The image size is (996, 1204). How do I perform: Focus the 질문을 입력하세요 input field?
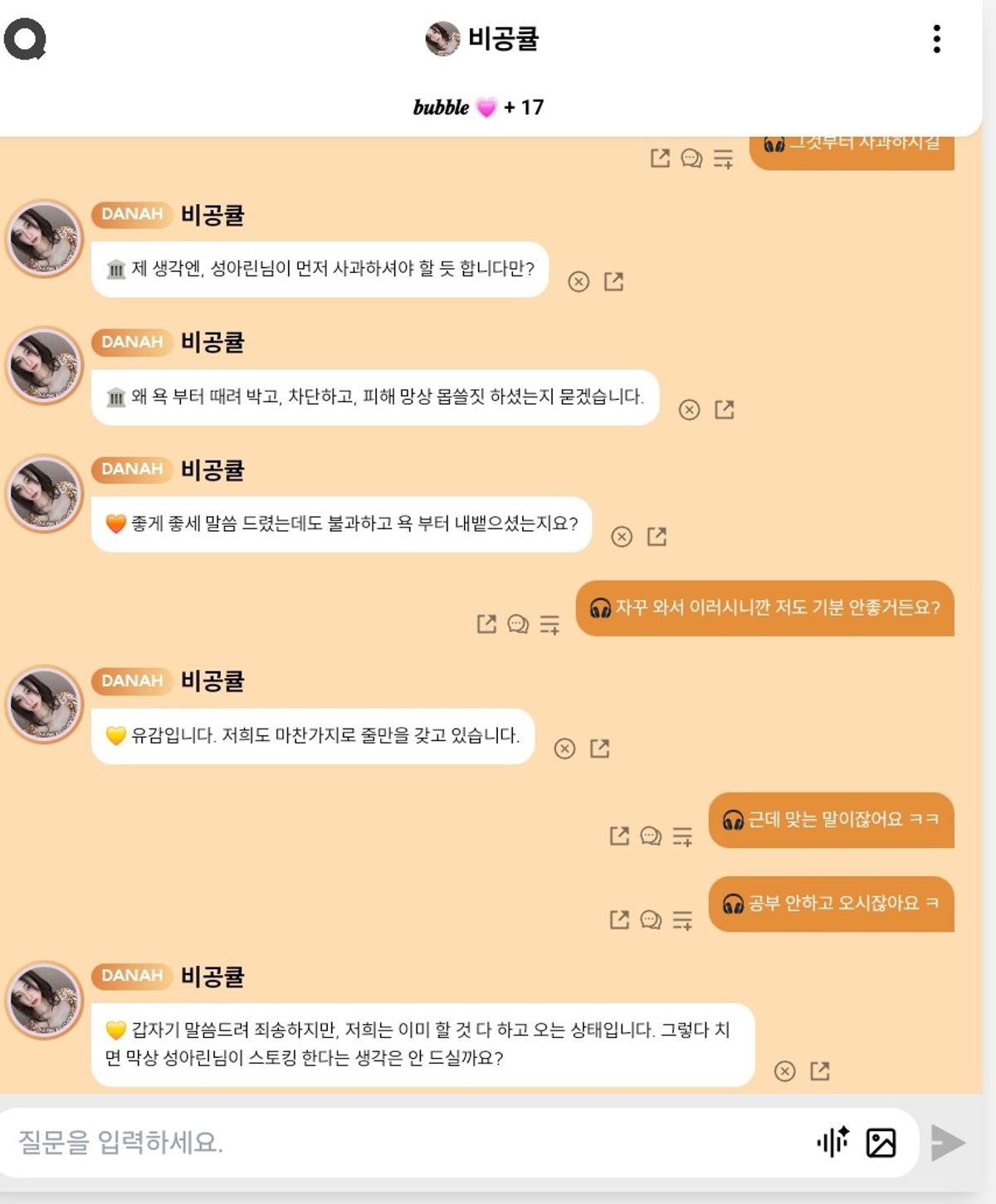click(x=398, y=1142)
